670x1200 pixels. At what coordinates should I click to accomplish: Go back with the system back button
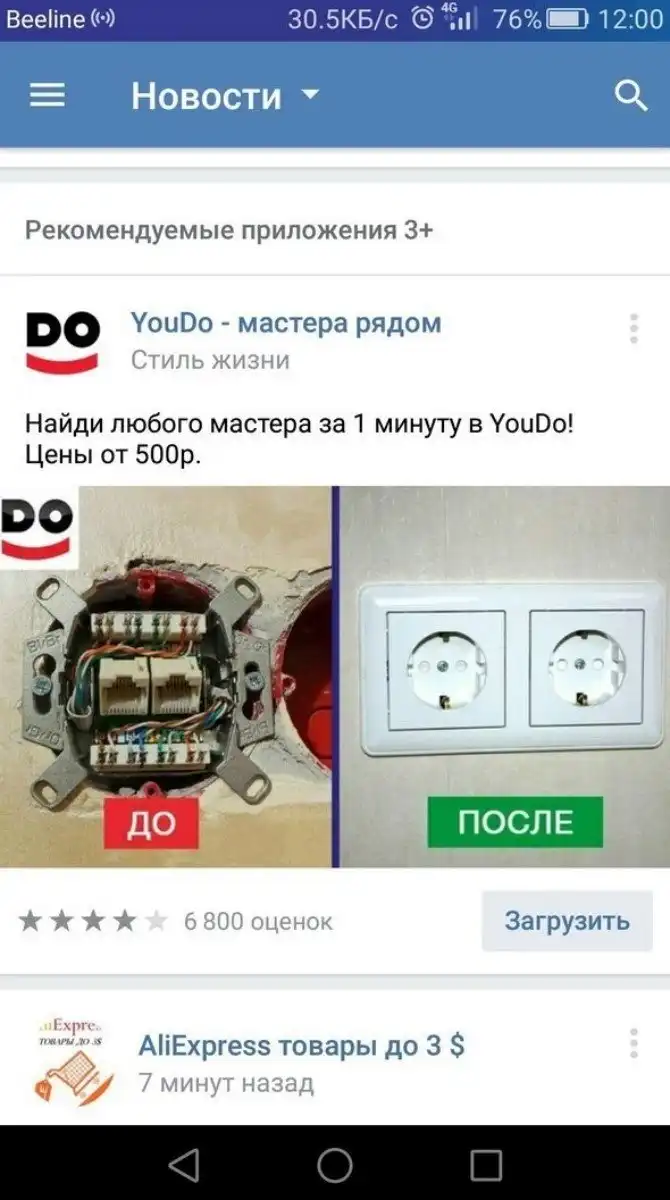tap(184, 1164)
